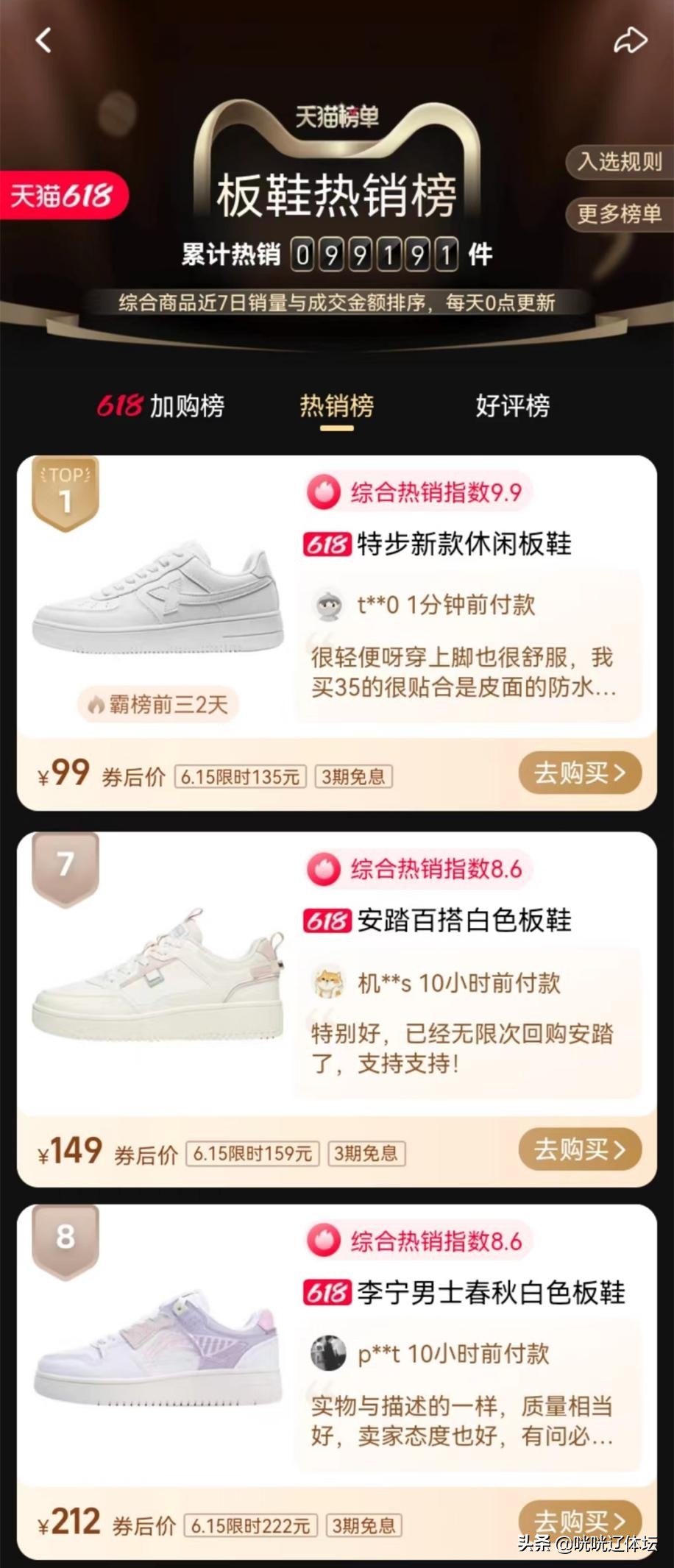Tap 去购买 on the 安踏 white sneaker

pos(579,1149)
